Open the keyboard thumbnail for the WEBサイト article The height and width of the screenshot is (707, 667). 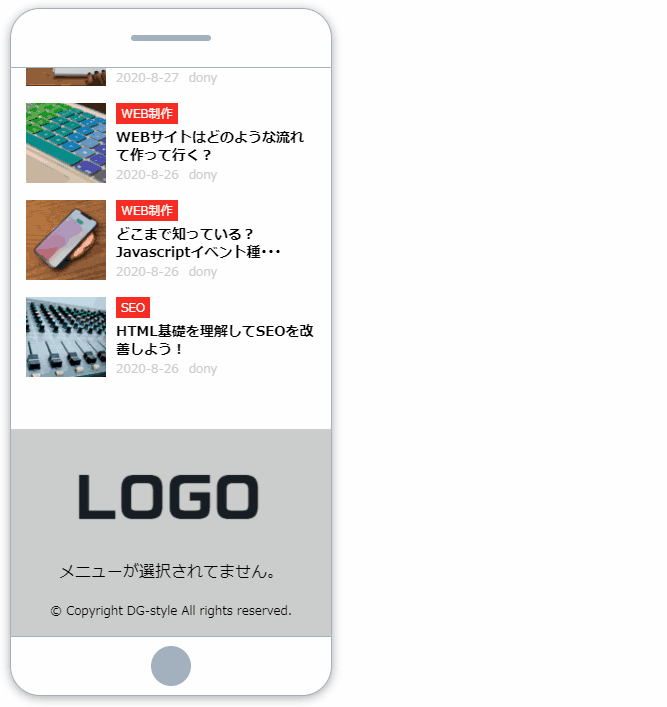tap(66, 143)
